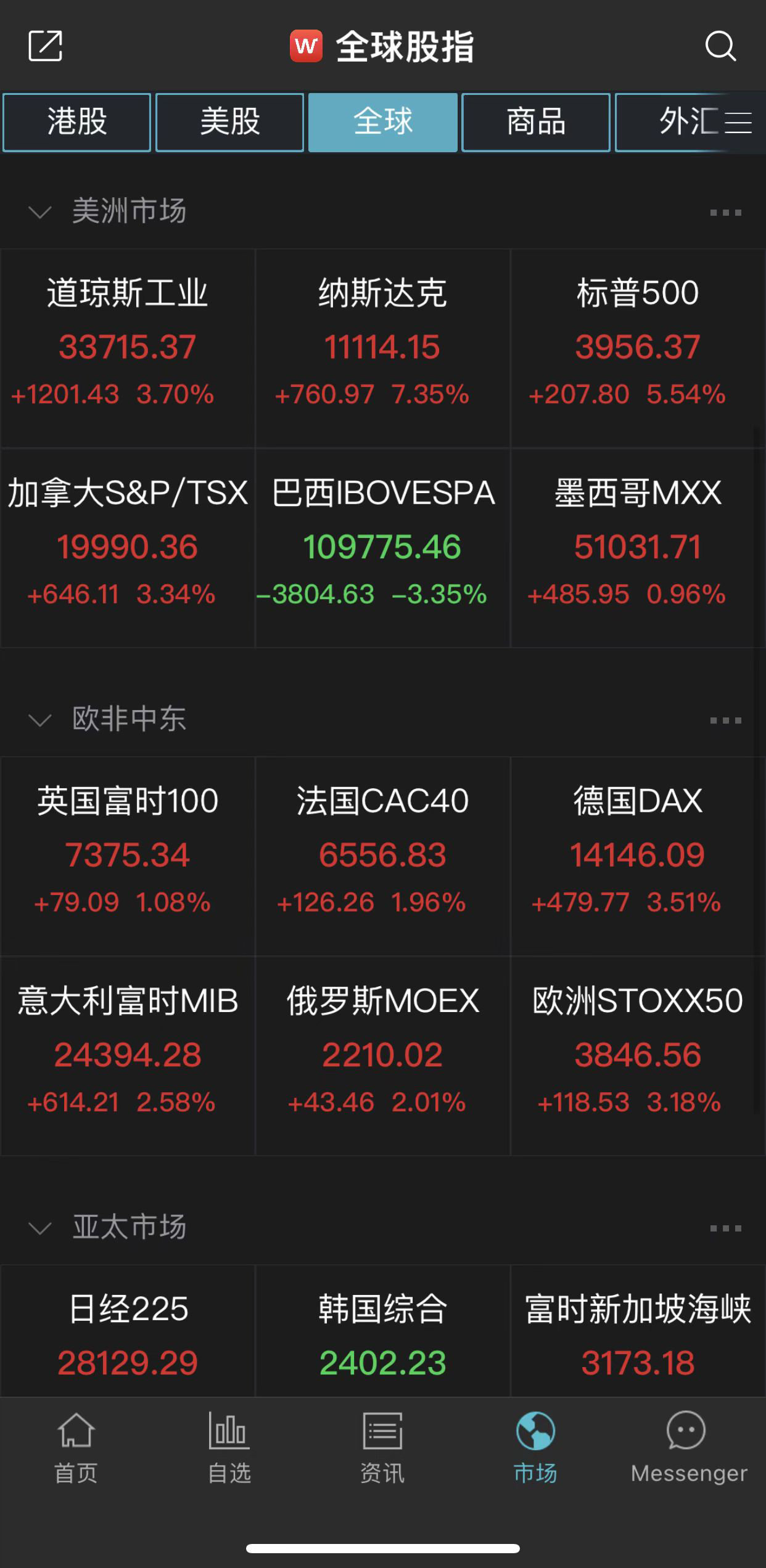Screen dimensions: 766x1568
Task: View the 德国DAX index details
Action: coord(638,856)
